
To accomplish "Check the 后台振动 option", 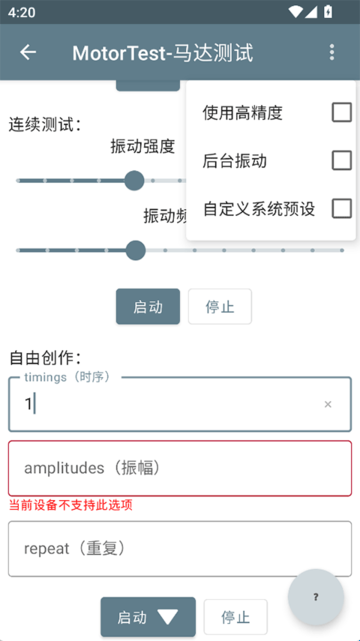I will pyautogui.click(x=342, y=160).
